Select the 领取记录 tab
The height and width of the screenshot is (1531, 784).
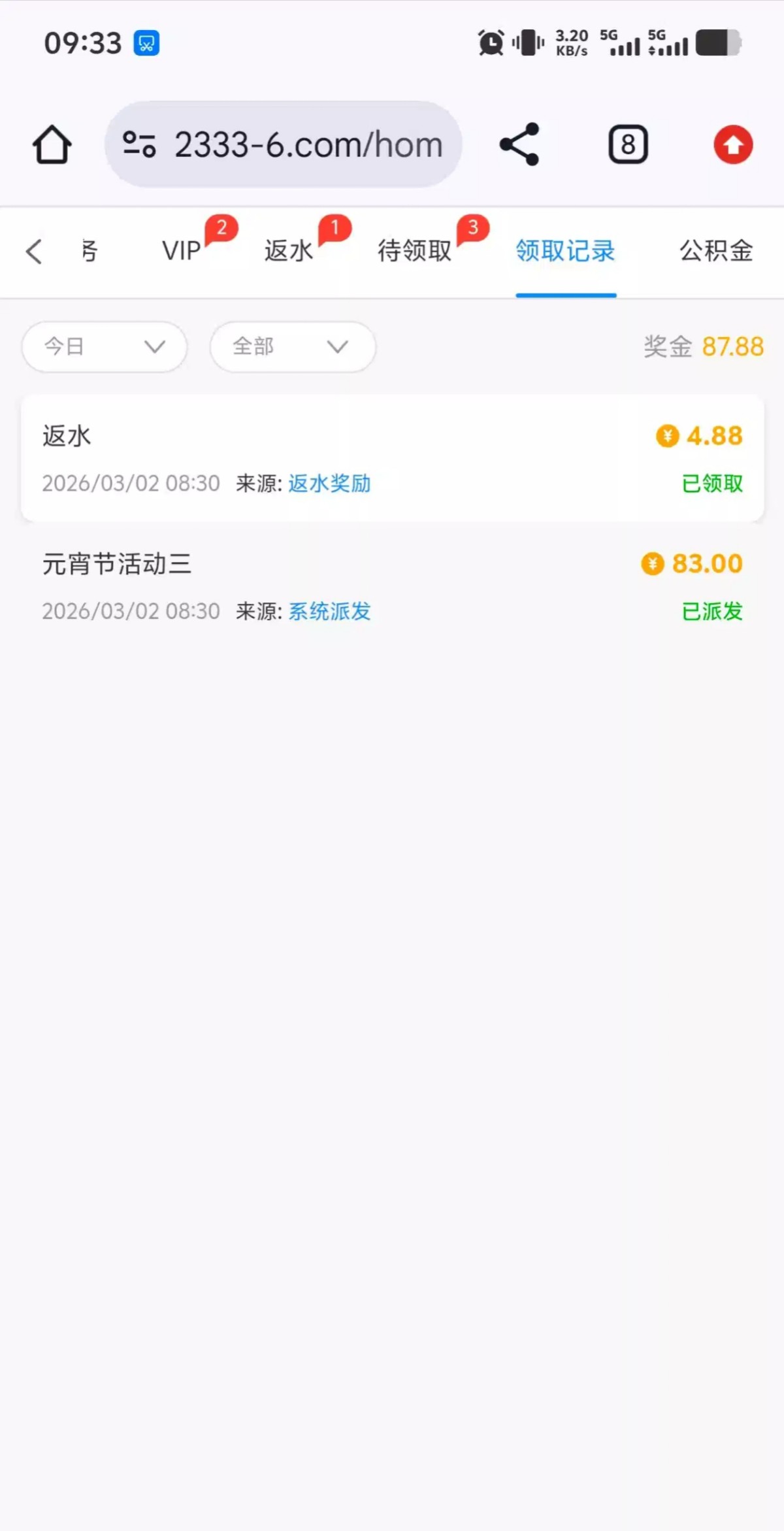(x=566, y=251)
